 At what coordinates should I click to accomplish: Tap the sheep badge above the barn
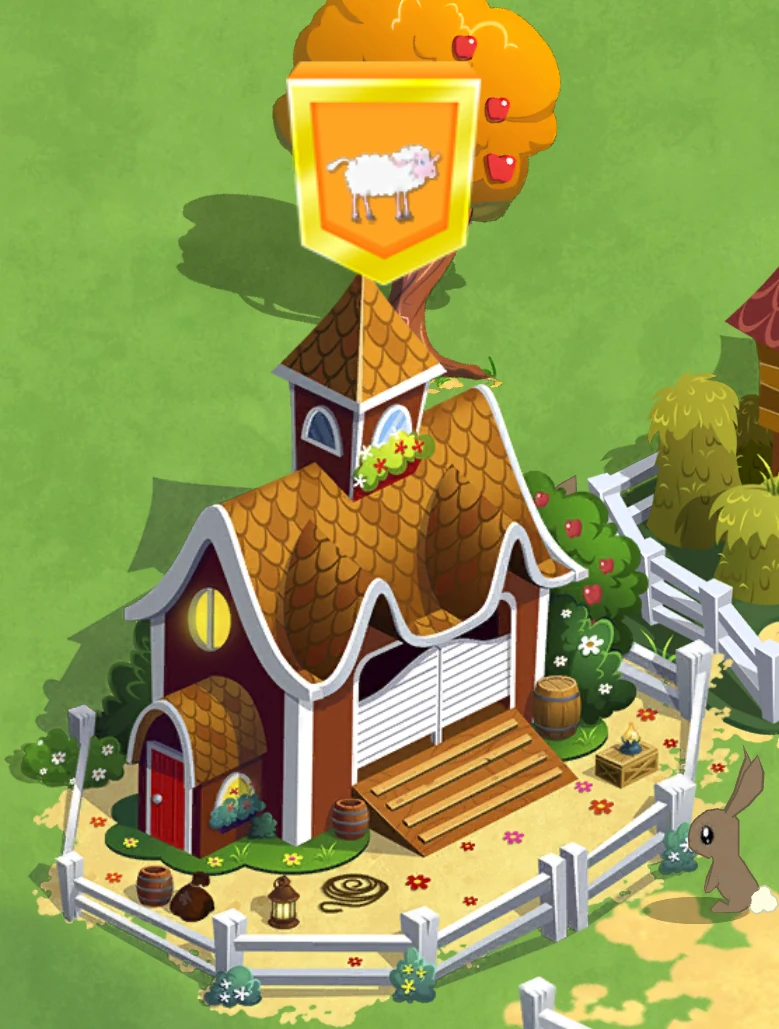383,170
